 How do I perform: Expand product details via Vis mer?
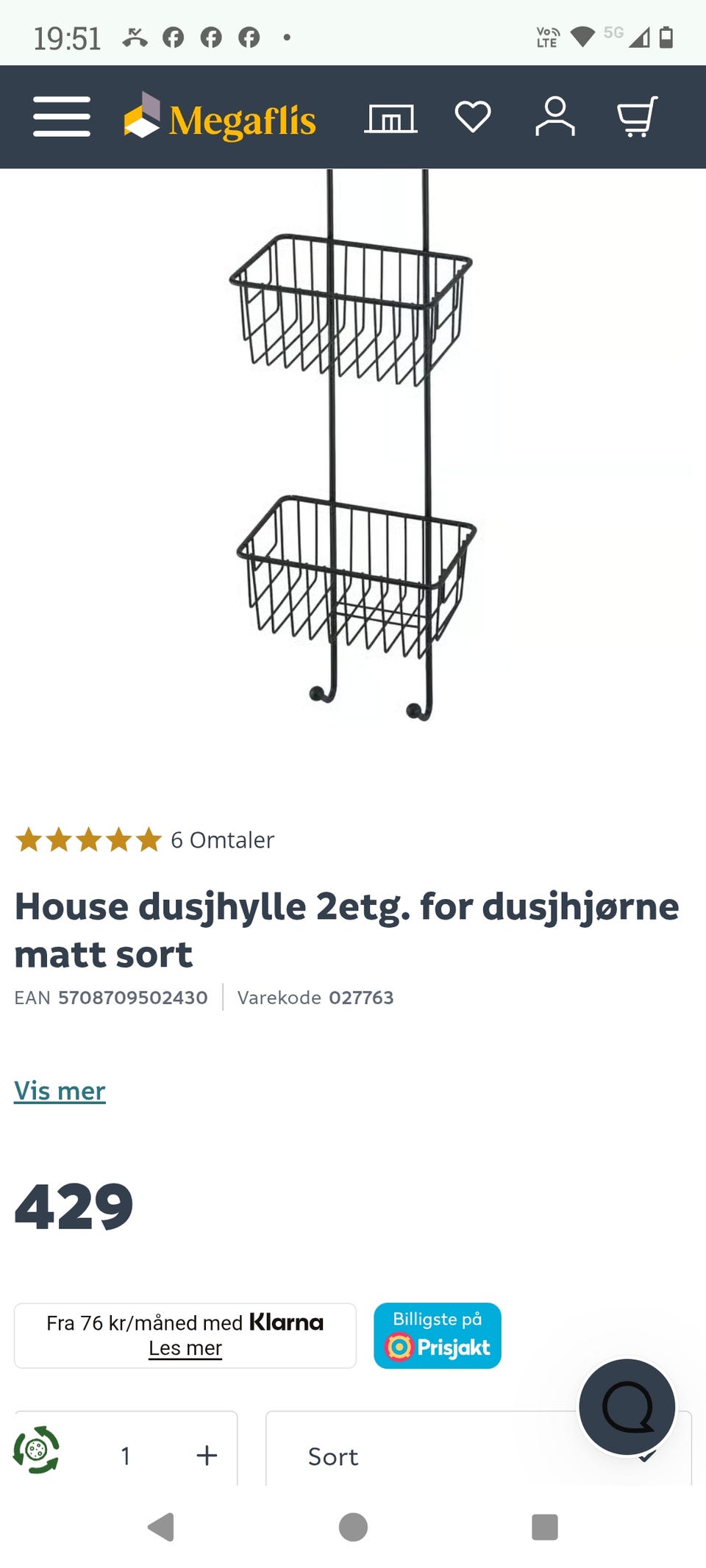[x=59, y=1092]
